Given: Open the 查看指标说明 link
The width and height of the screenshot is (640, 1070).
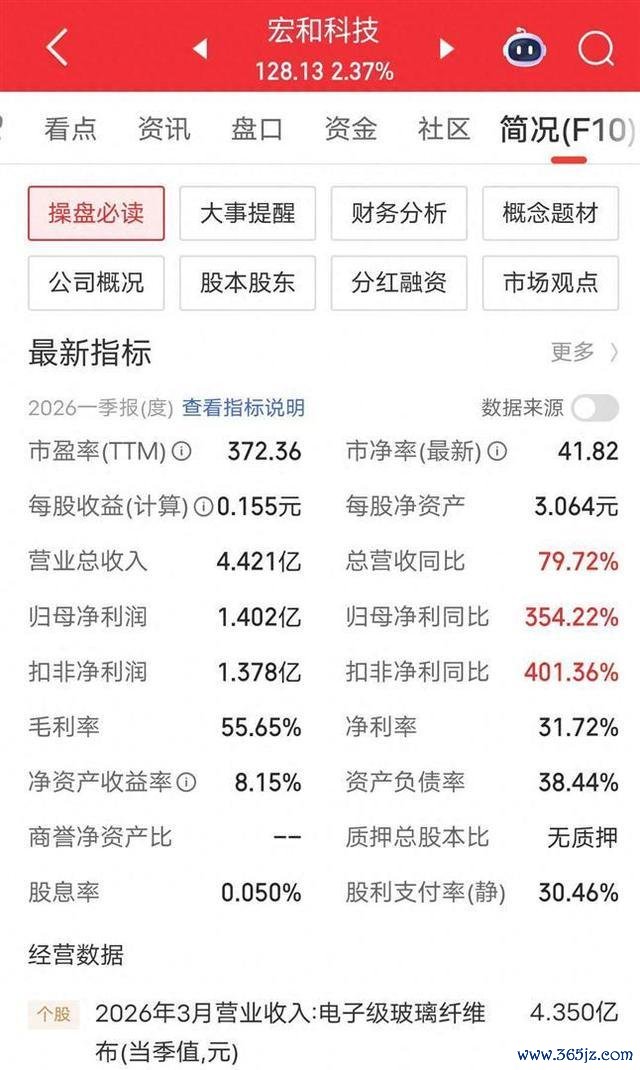Looking at the screenshot, I should pyautogui.click(x=244, y=408).
